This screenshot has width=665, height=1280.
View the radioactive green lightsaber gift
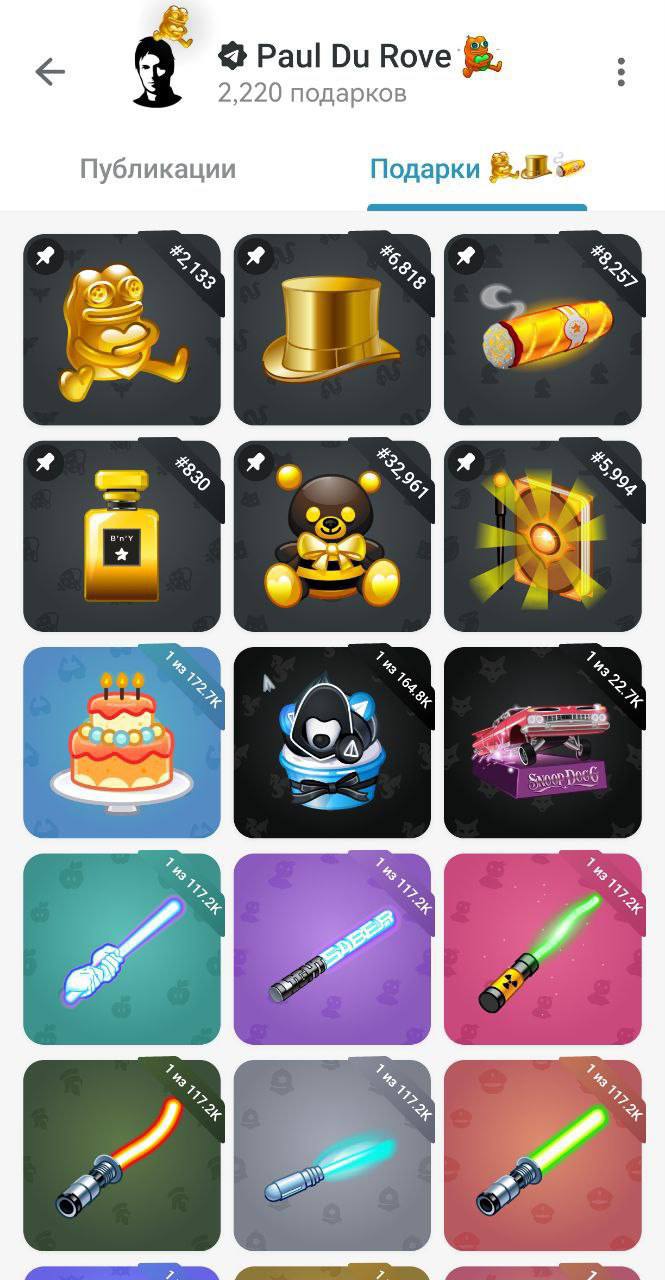(542, 948)
